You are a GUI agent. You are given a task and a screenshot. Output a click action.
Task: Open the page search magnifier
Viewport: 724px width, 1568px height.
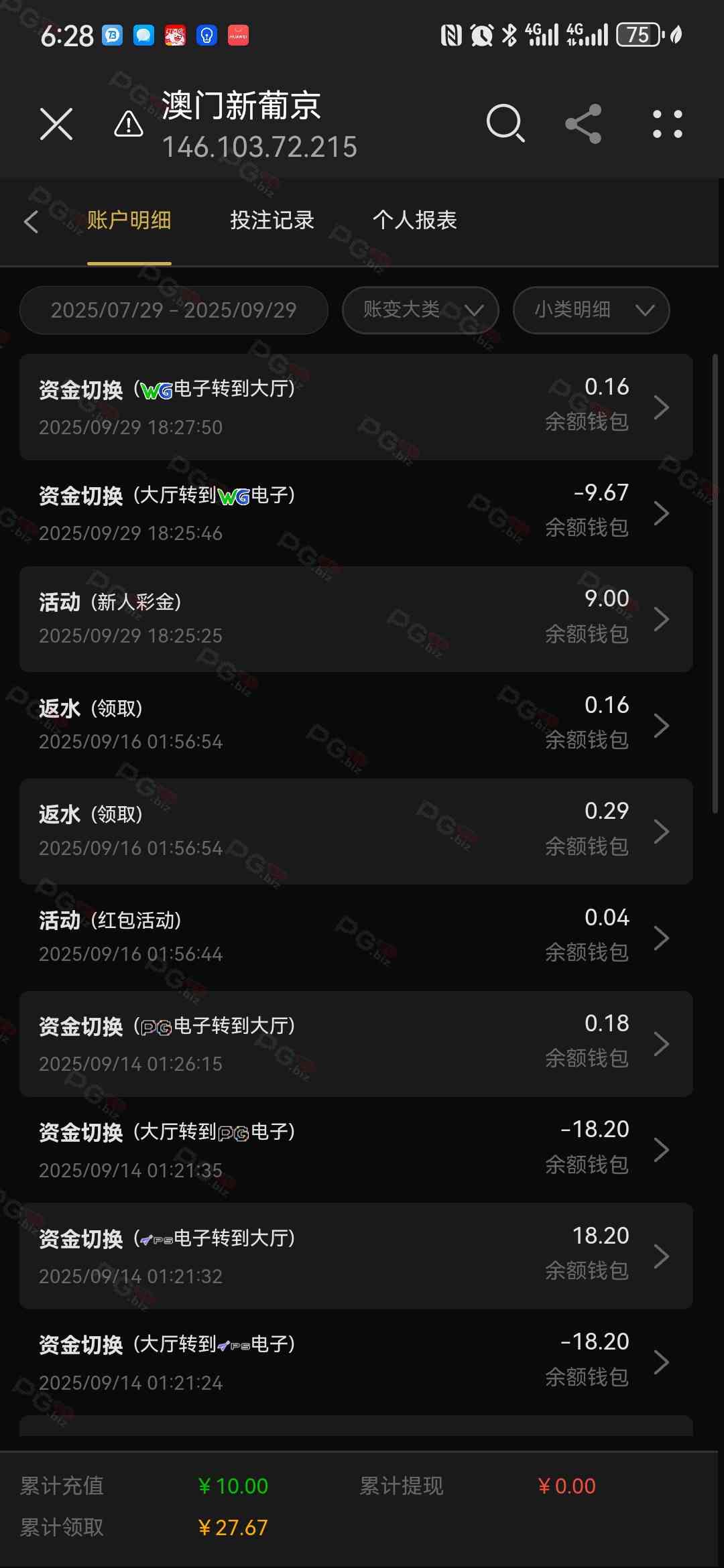505,124
